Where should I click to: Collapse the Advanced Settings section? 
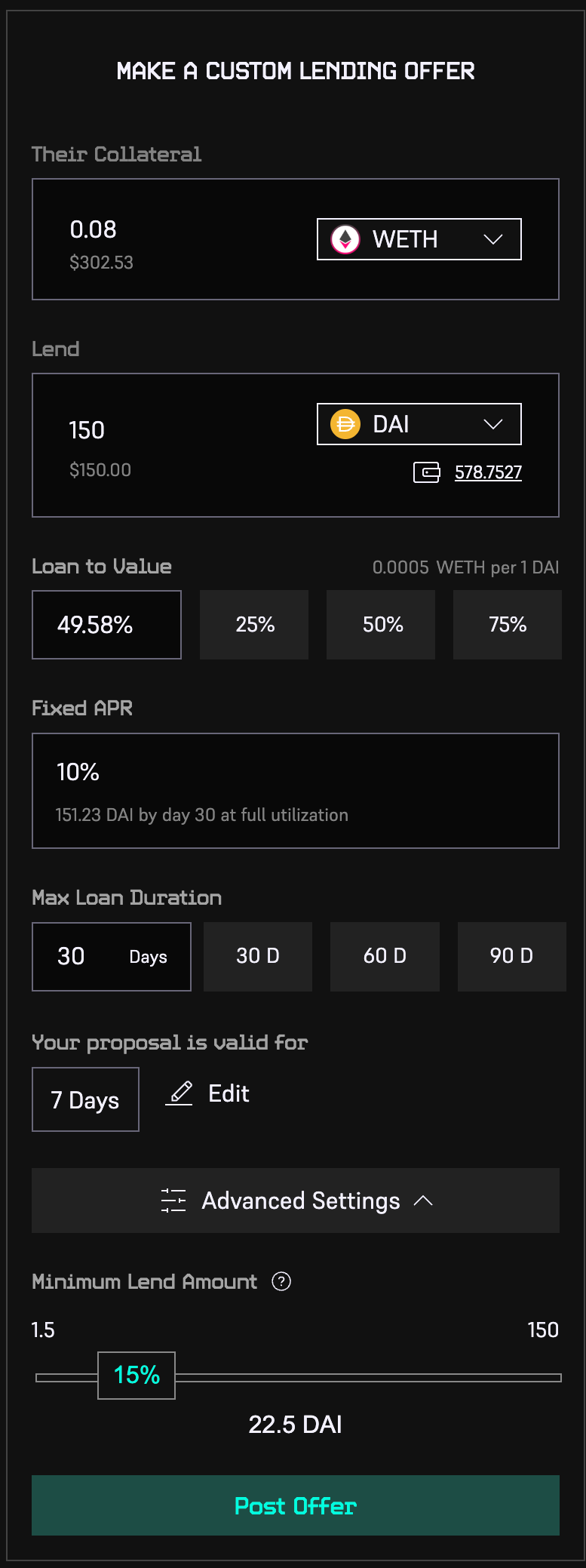pyautogui.click(x=296, y=1201)
